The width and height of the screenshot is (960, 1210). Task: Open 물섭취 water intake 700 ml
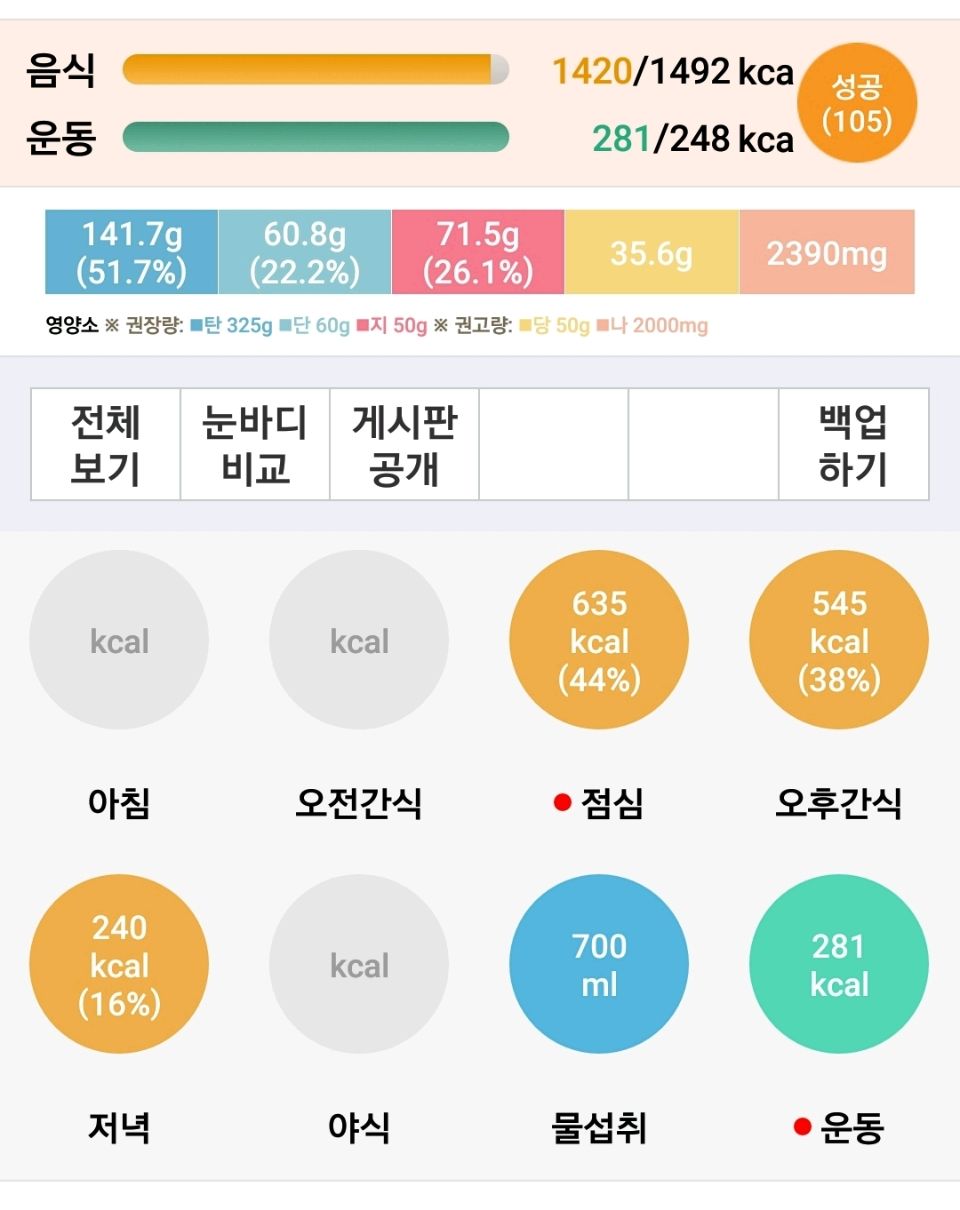tap(599, 965)
